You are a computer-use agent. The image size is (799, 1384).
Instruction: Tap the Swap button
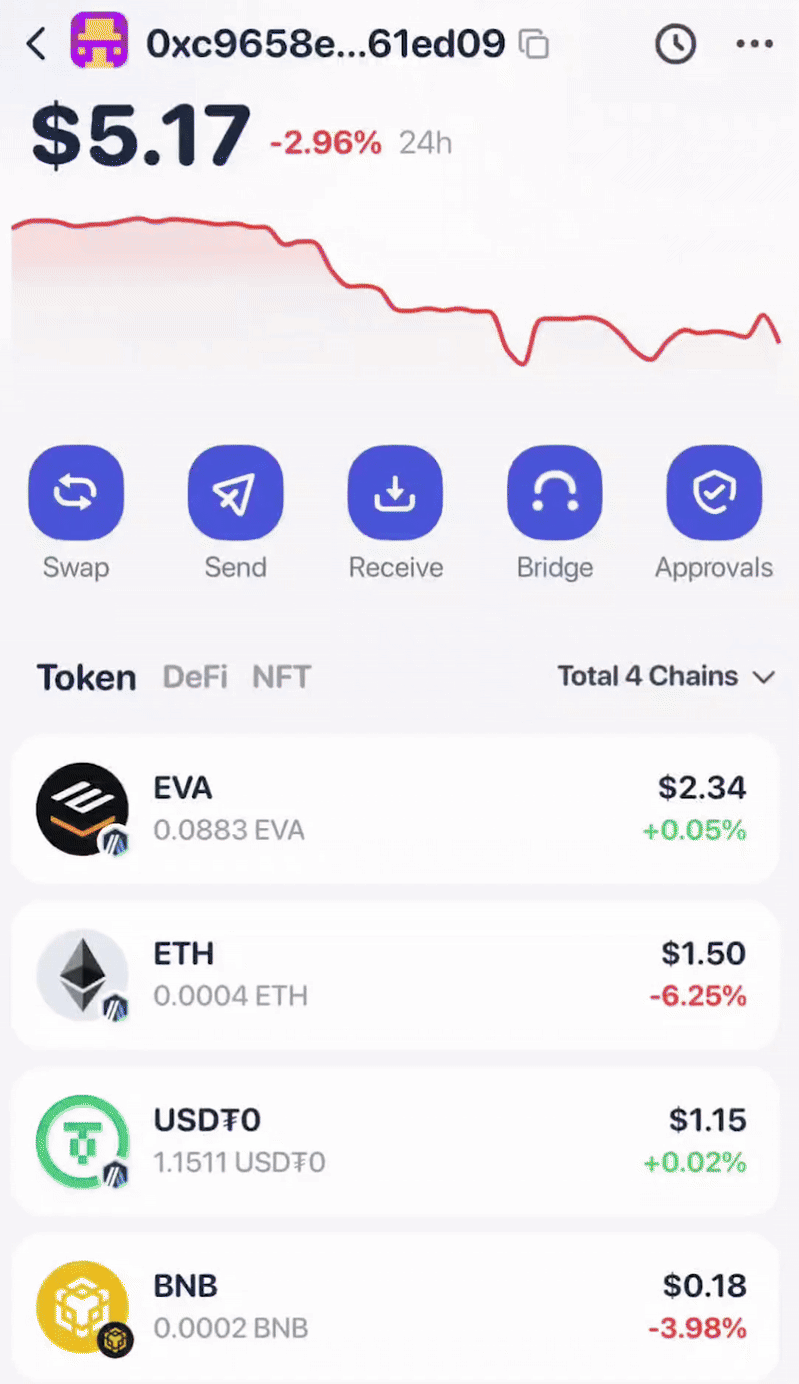tap(76, 493)
